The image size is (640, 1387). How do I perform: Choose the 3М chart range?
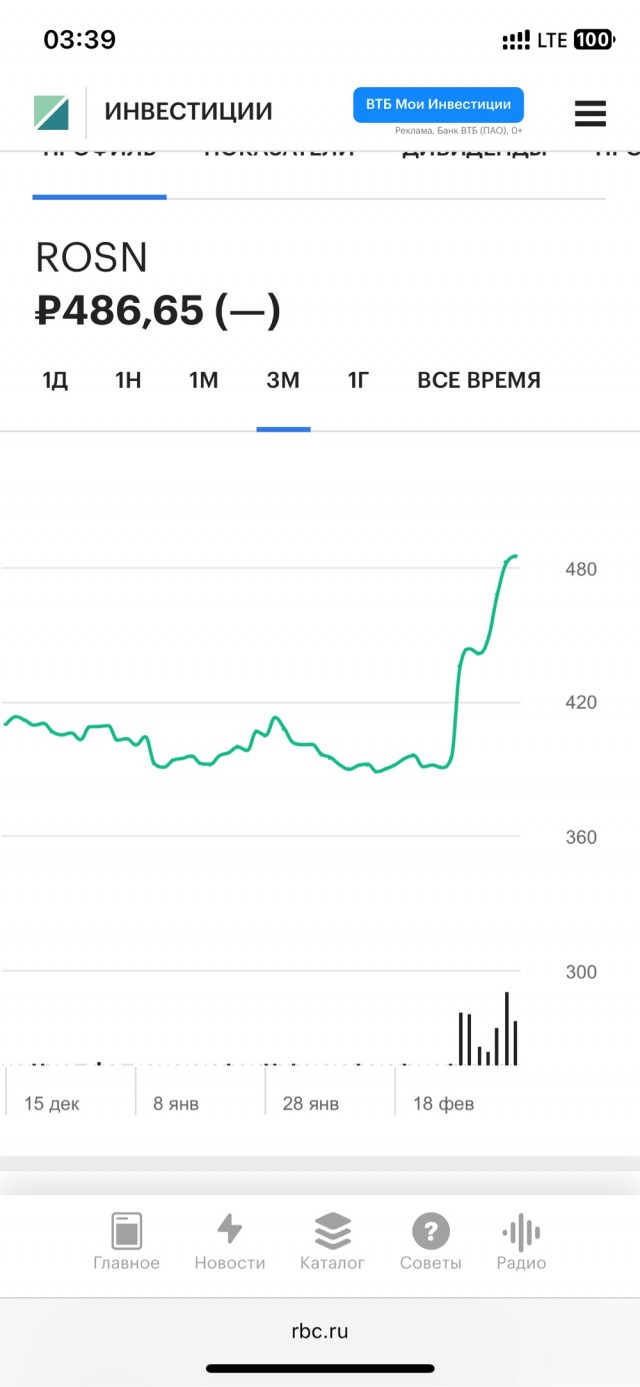[283, 381]
